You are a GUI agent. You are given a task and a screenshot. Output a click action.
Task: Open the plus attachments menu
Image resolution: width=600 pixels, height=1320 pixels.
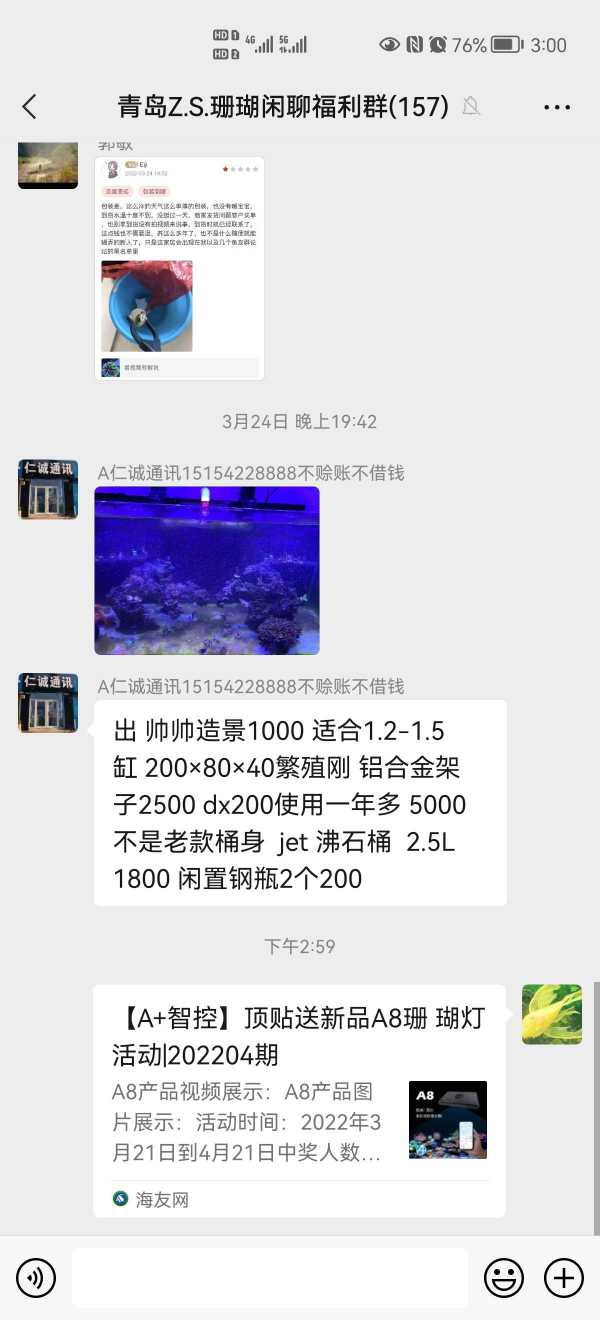(564, 1277)
